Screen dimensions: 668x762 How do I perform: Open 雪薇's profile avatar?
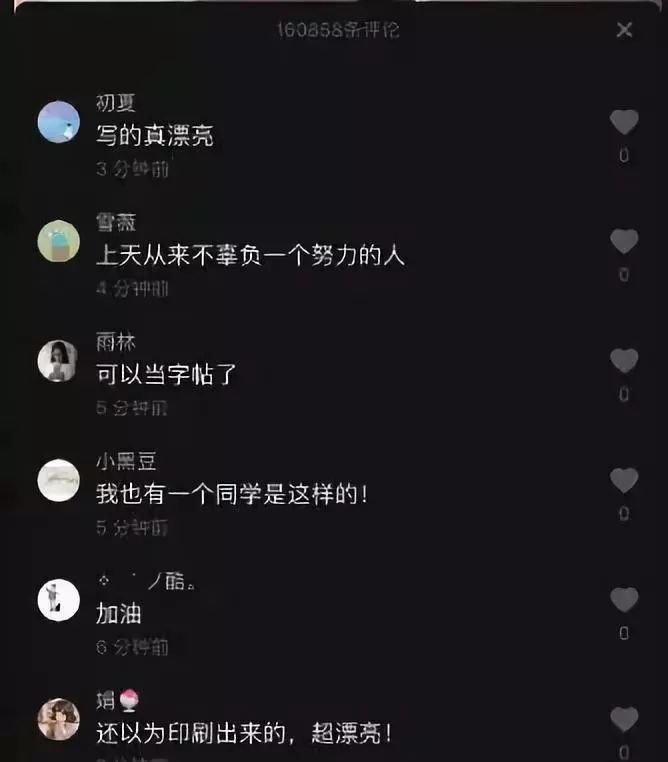pyautogui.click(x=58, y=241)
